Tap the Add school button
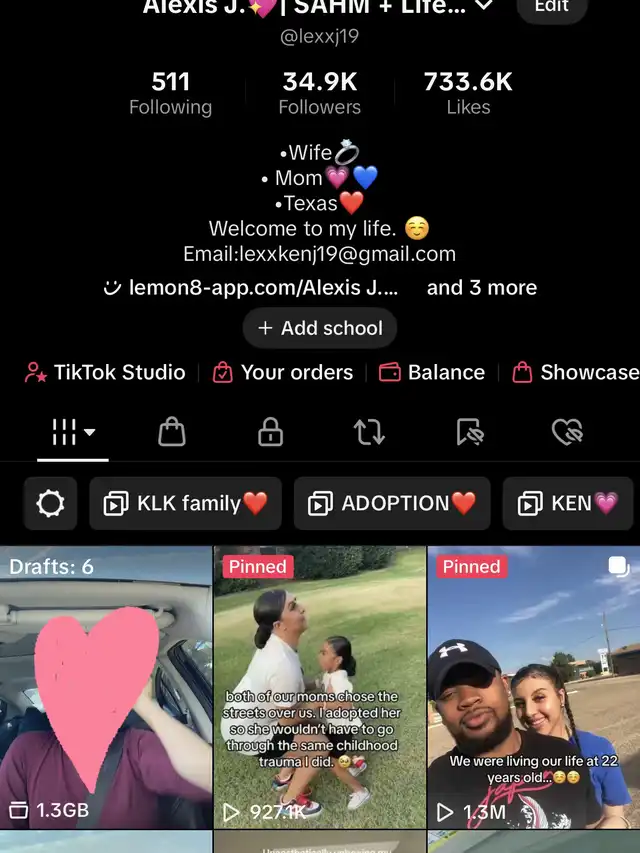The height and width of the screenshot is (853, 640). tap(320, 328)
